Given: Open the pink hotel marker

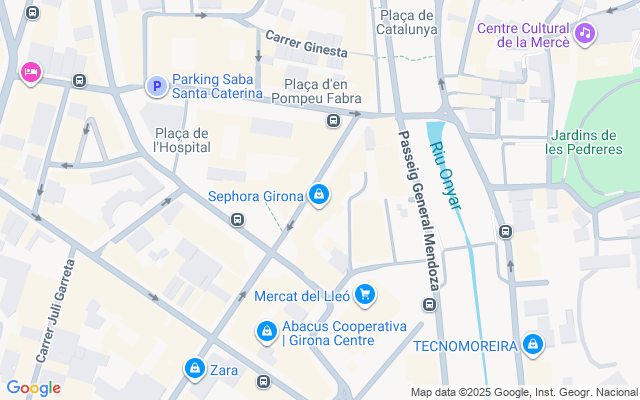Looking at the screenshot, I should tap(30, 72).
